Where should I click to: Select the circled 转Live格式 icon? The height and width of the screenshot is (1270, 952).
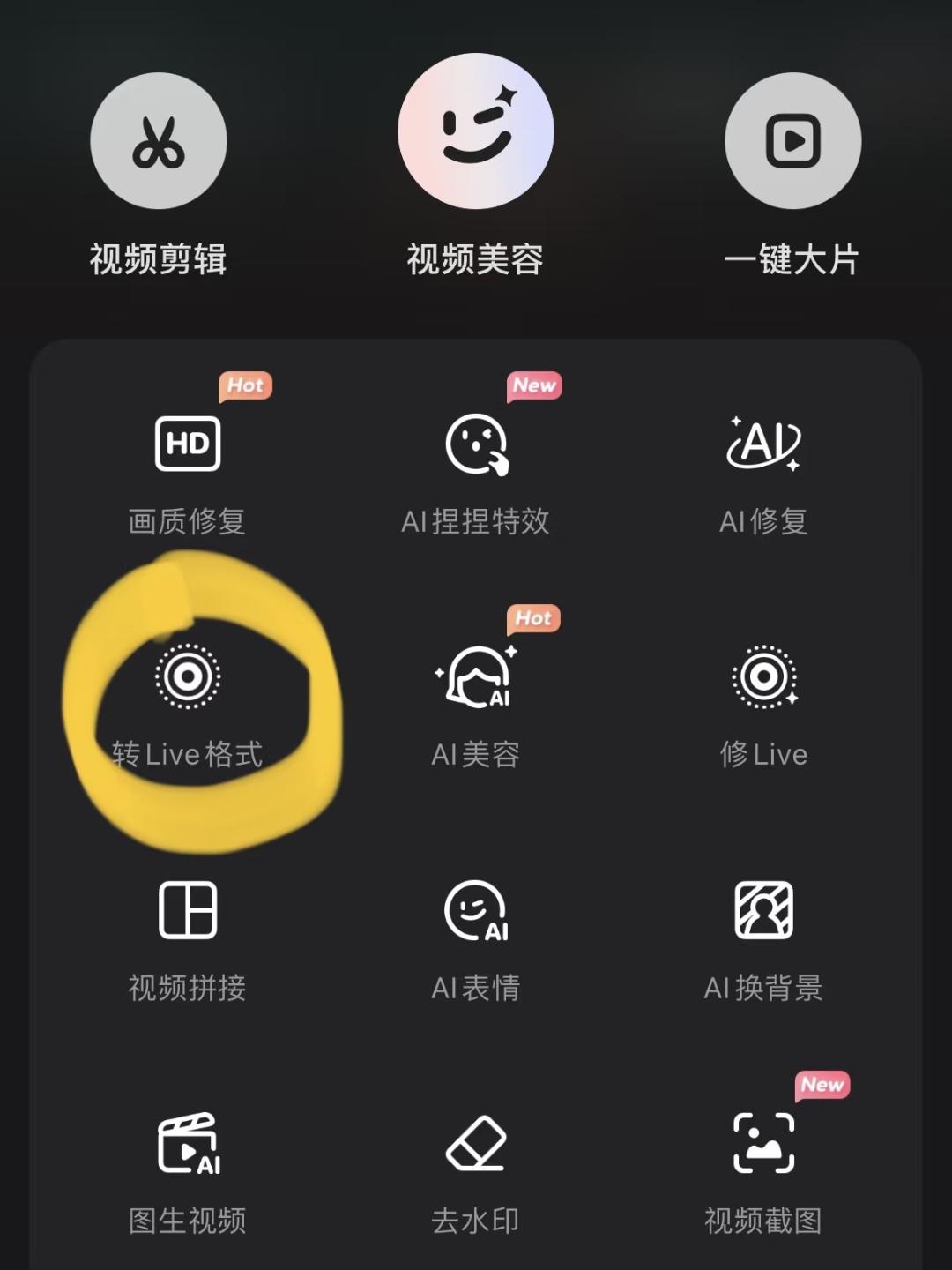pyautogui.click(x=186, y=676)
